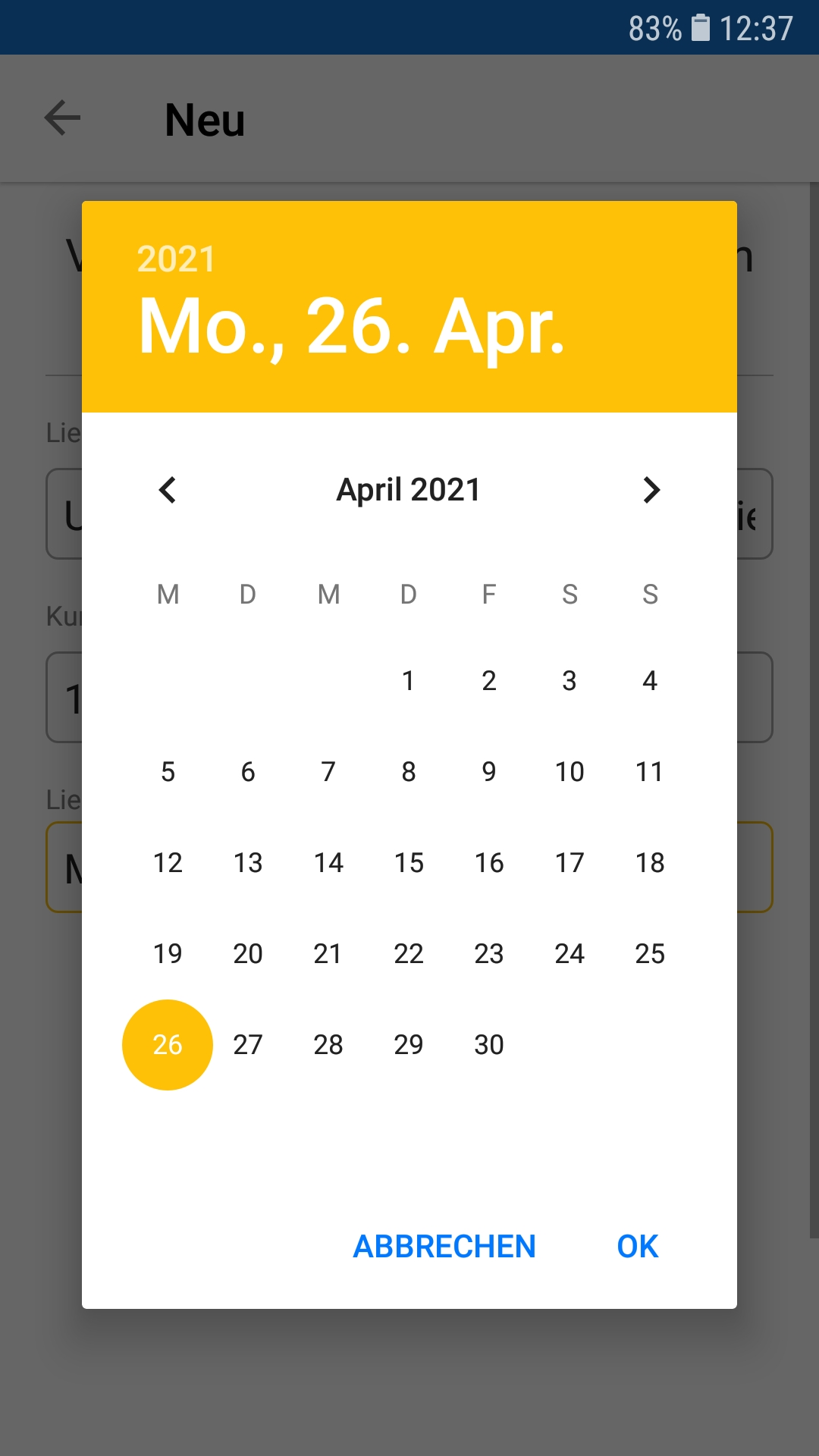Confirm the date with OK
The image size is (819, 1456).
637,1246
